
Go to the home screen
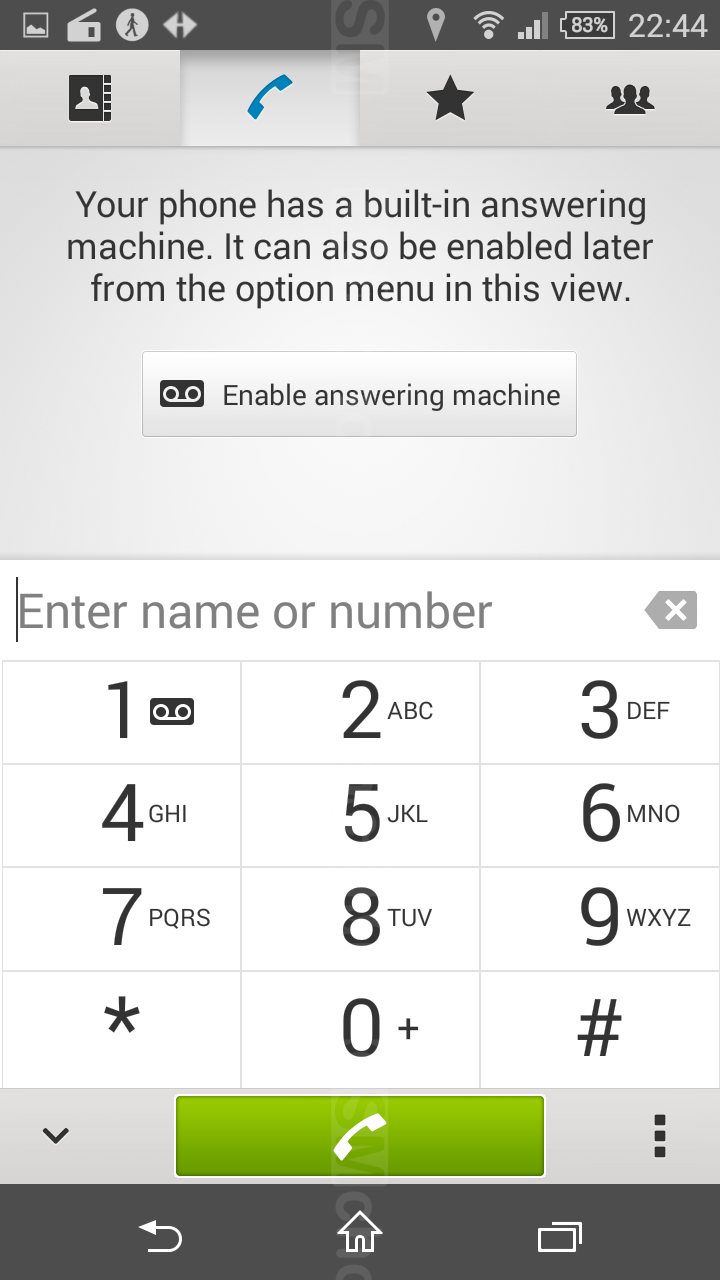coord(360,1233)
